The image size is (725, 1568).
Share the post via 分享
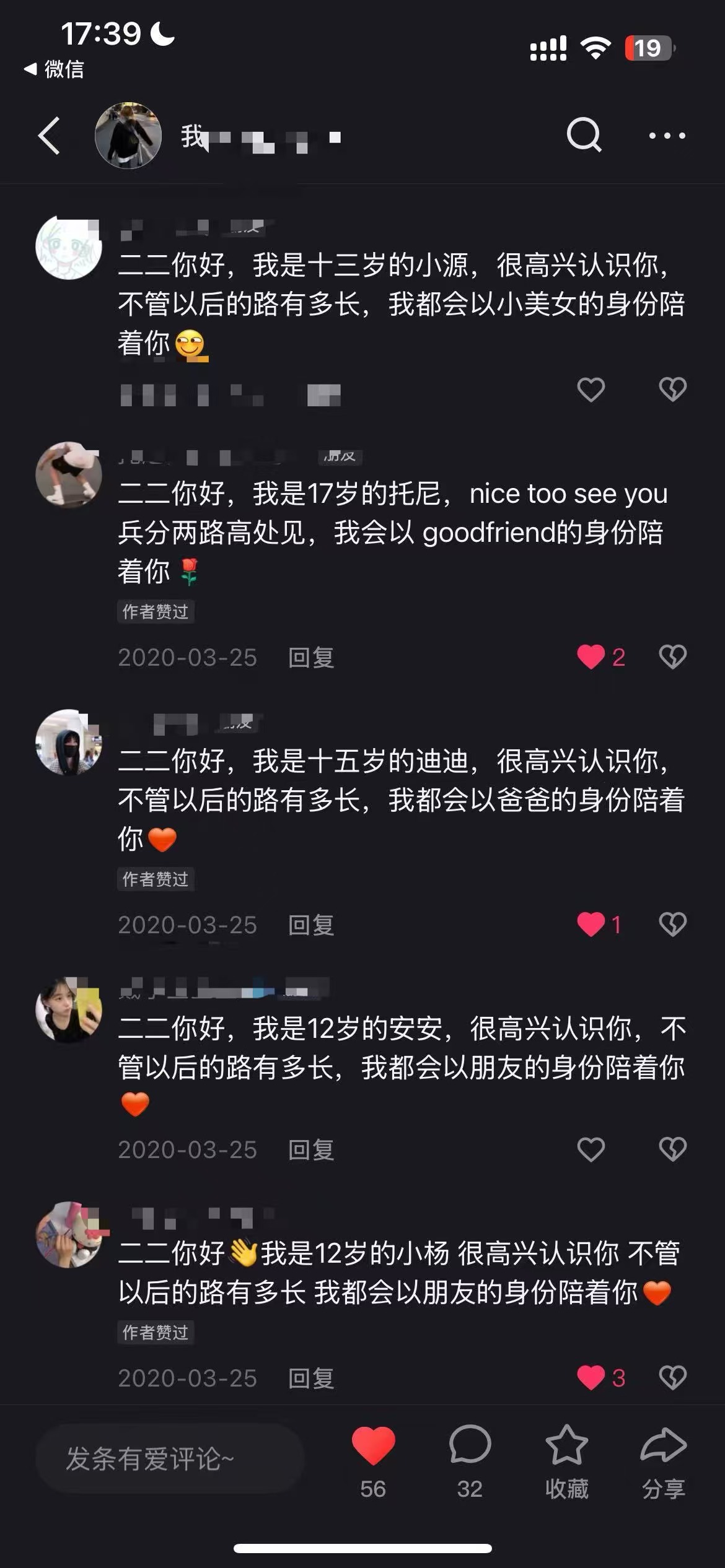tap(663, 1447)
